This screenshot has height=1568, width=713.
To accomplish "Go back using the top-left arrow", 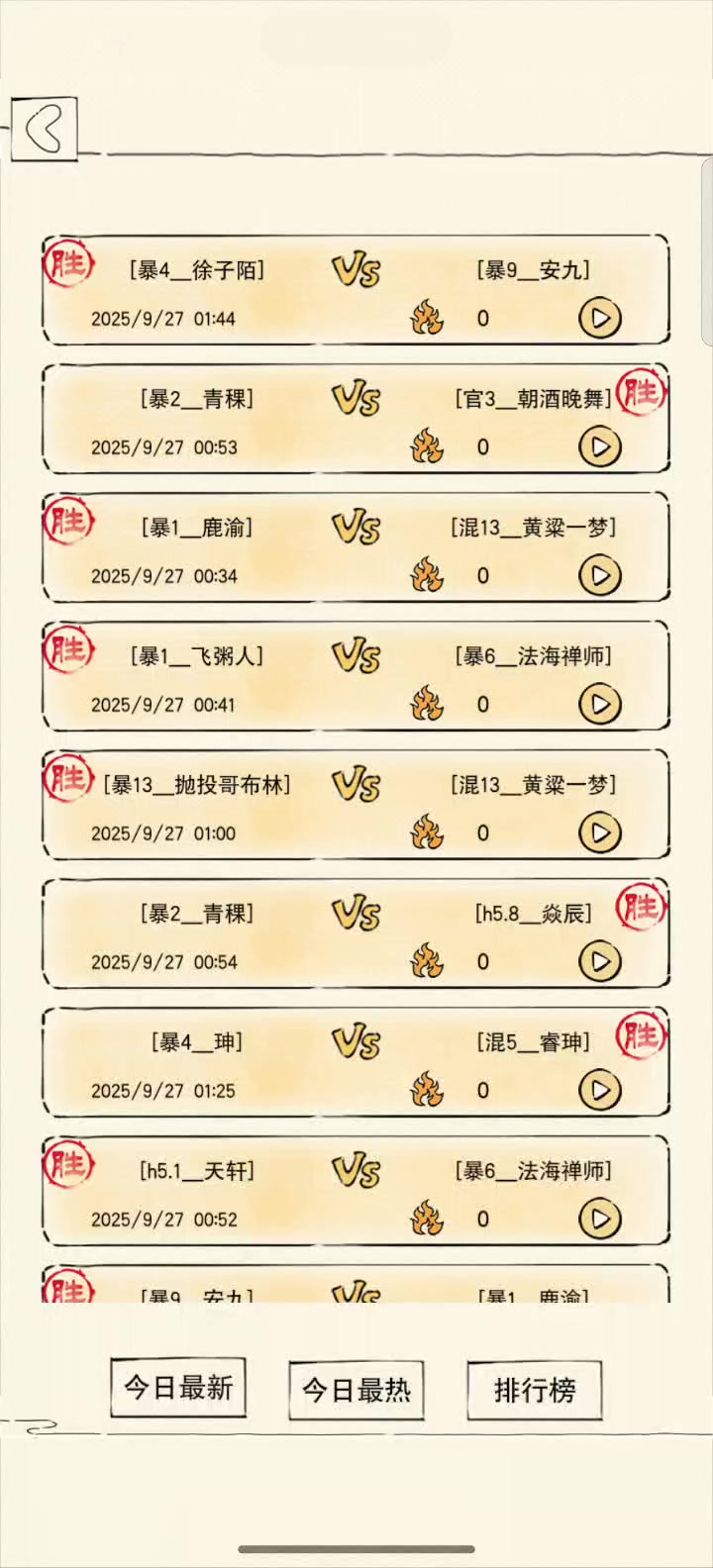I will pos(44,129).
